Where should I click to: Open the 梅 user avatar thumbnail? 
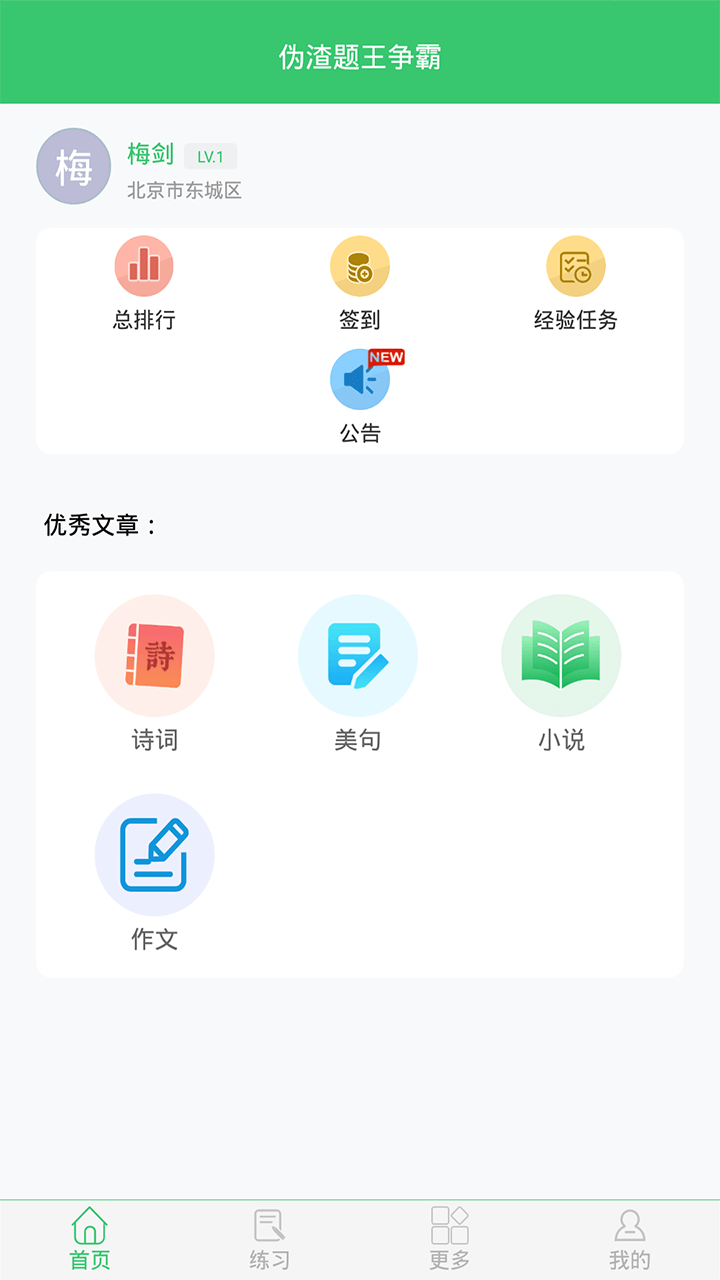point(73,166)
